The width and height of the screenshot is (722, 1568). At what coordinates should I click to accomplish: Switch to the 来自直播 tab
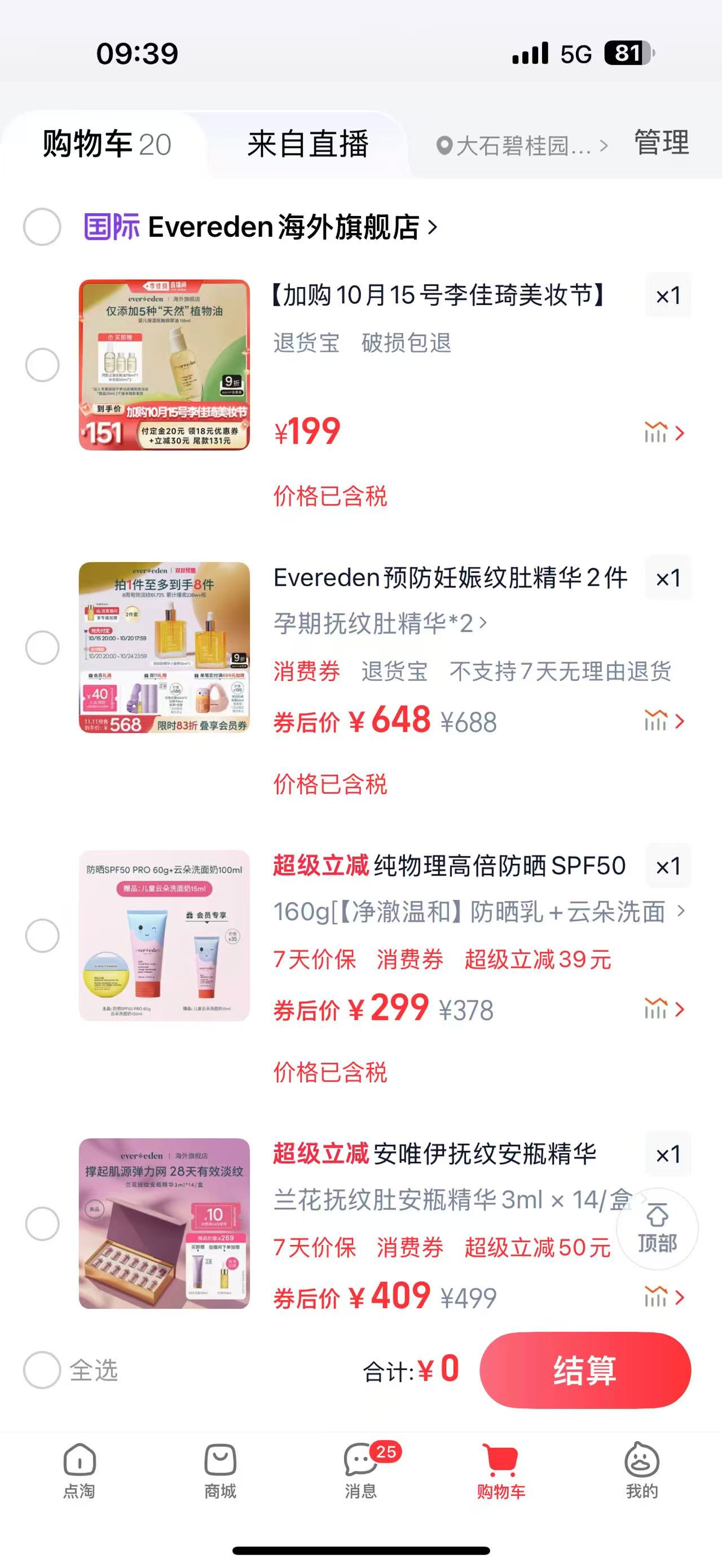[x=307, y=144]
